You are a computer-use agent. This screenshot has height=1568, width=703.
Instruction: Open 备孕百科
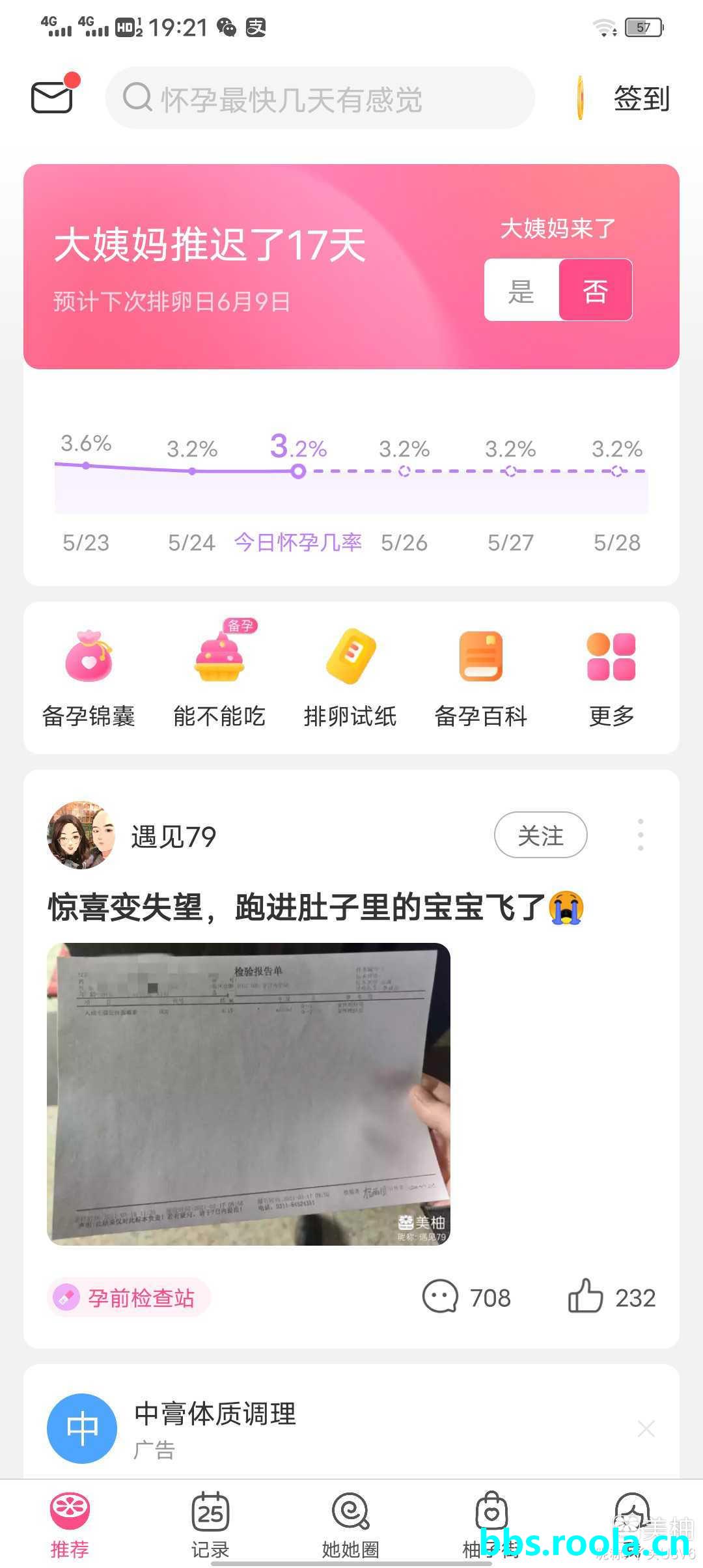click(481, 677)
